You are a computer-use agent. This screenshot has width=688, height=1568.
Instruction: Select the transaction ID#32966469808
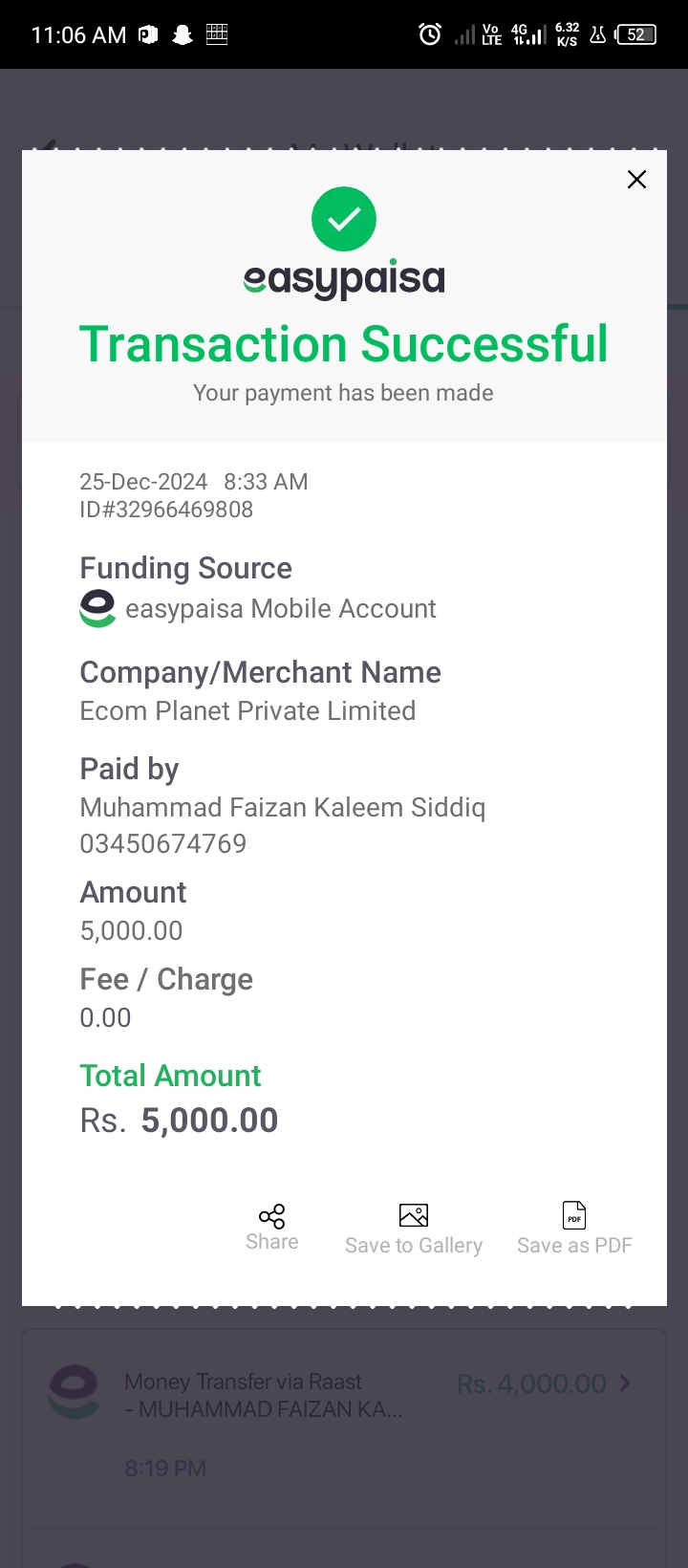click(x=166, y=510)
